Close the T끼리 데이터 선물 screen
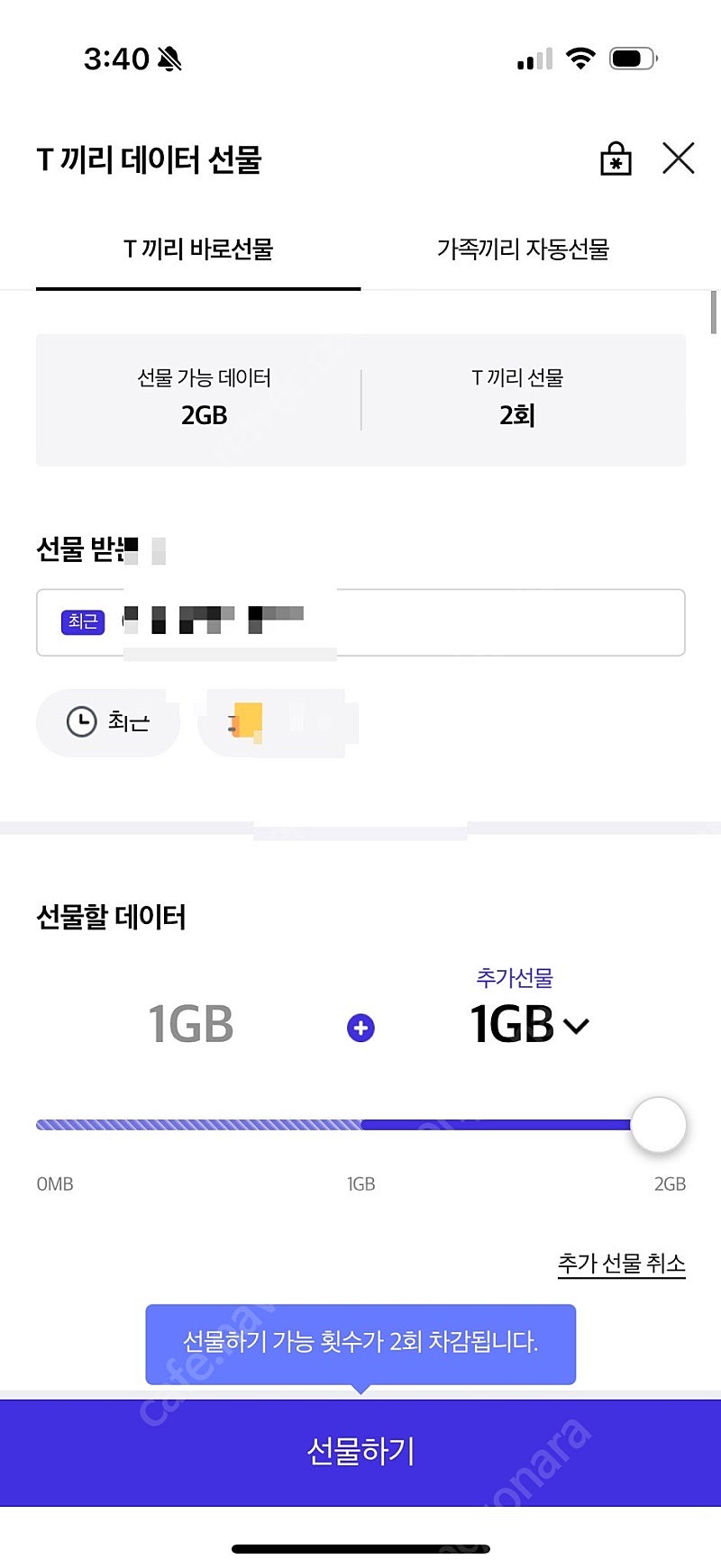This screenshot has width=721, height=1568. click(x=678, y=158)
